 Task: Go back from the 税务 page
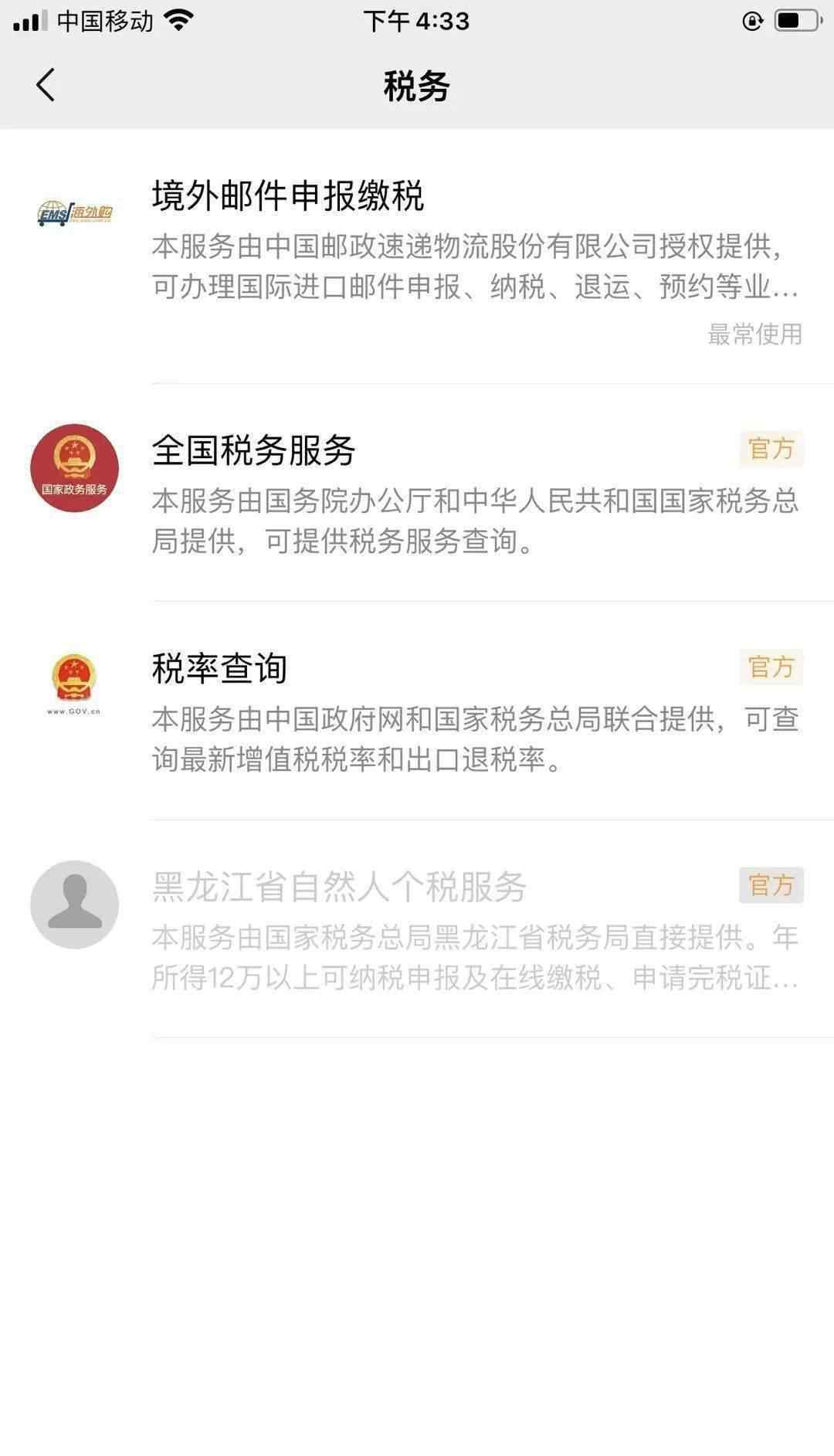46,85
